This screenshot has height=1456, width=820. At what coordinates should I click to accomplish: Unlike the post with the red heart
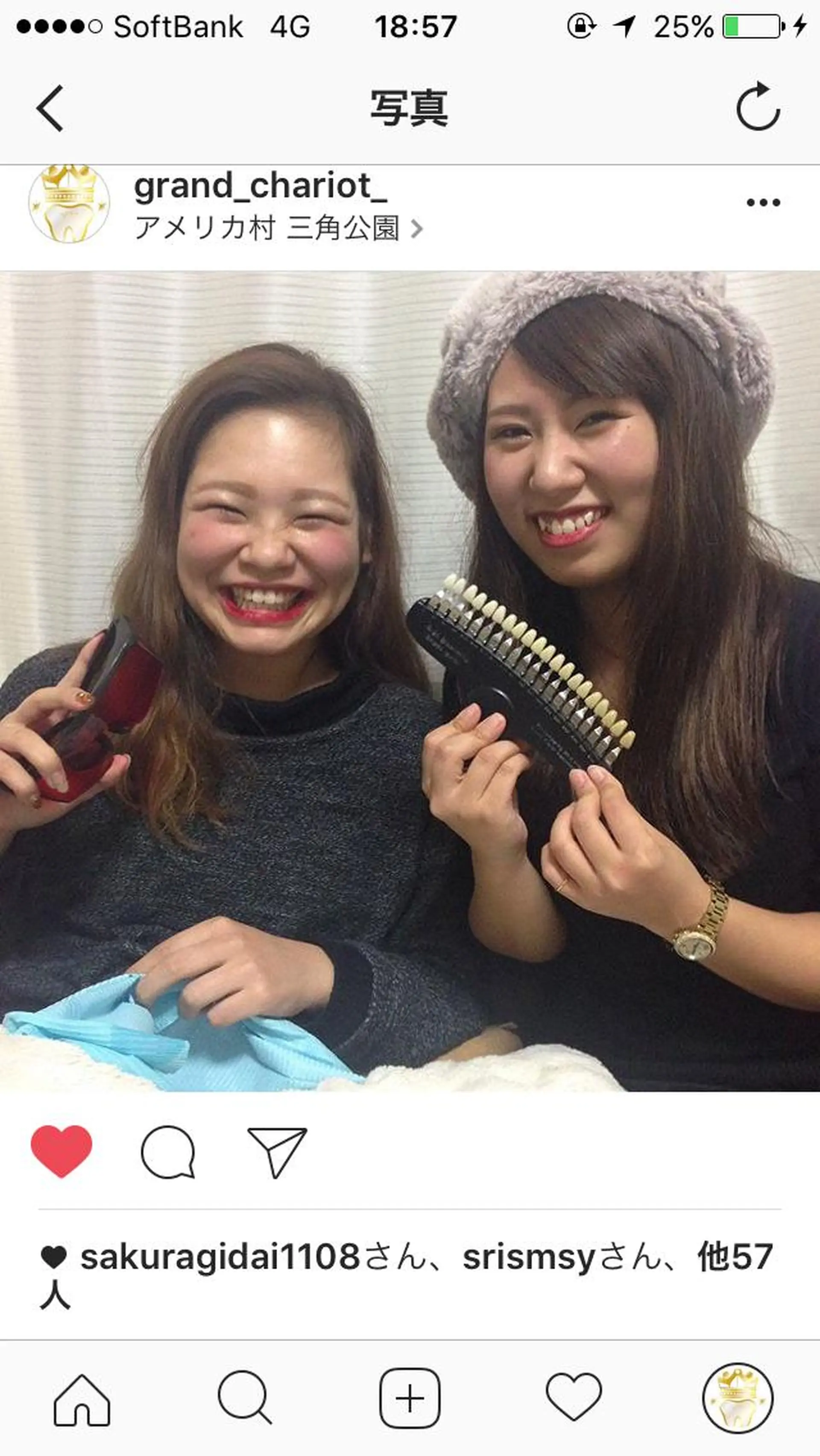(61, 1151)
